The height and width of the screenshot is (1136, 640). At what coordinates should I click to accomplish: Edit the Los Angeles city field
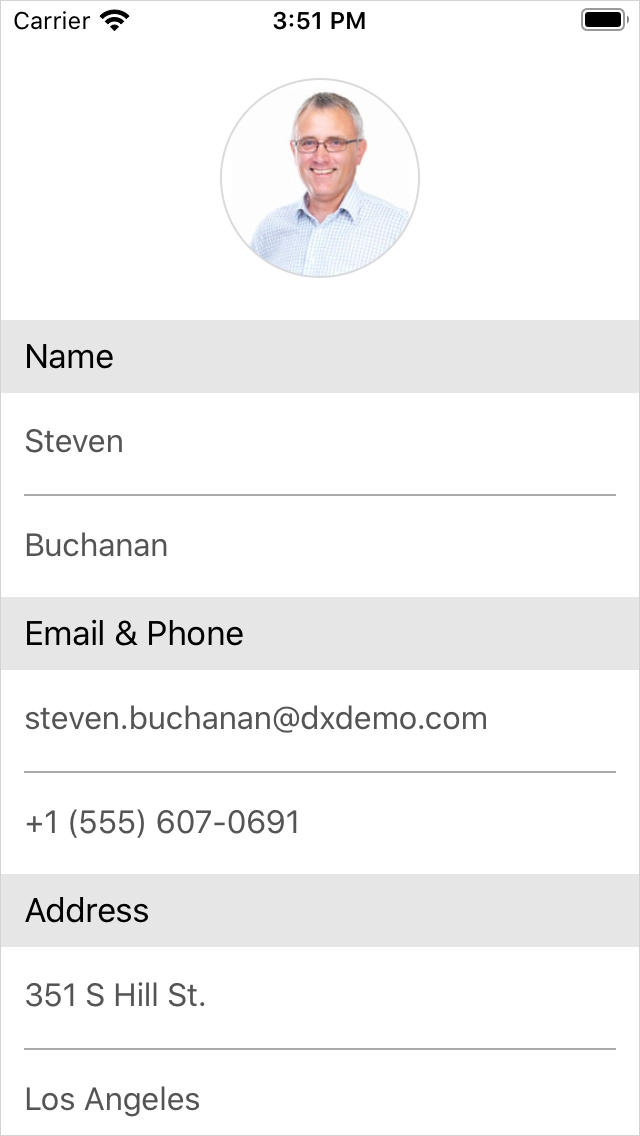tap(320, 1100)
